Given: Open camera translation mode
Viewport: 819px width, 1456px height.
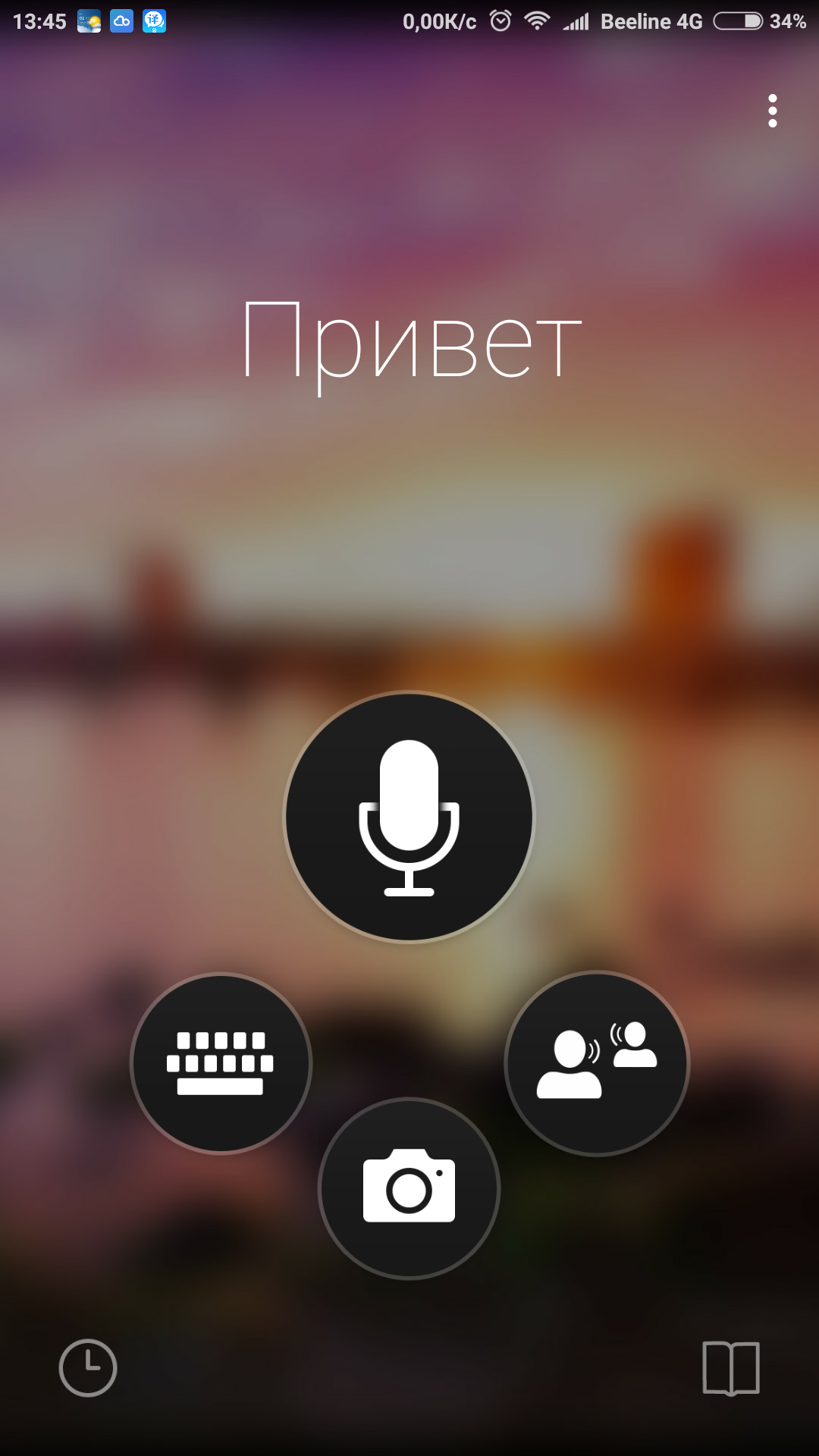Looking at the screenshot, I should 409,1188.
